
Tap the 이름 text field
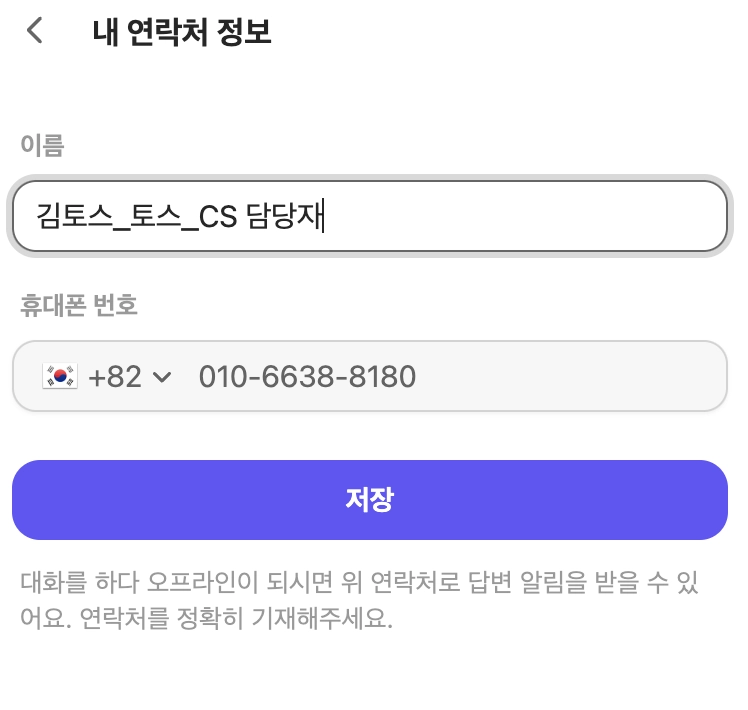tap(369, 216)
